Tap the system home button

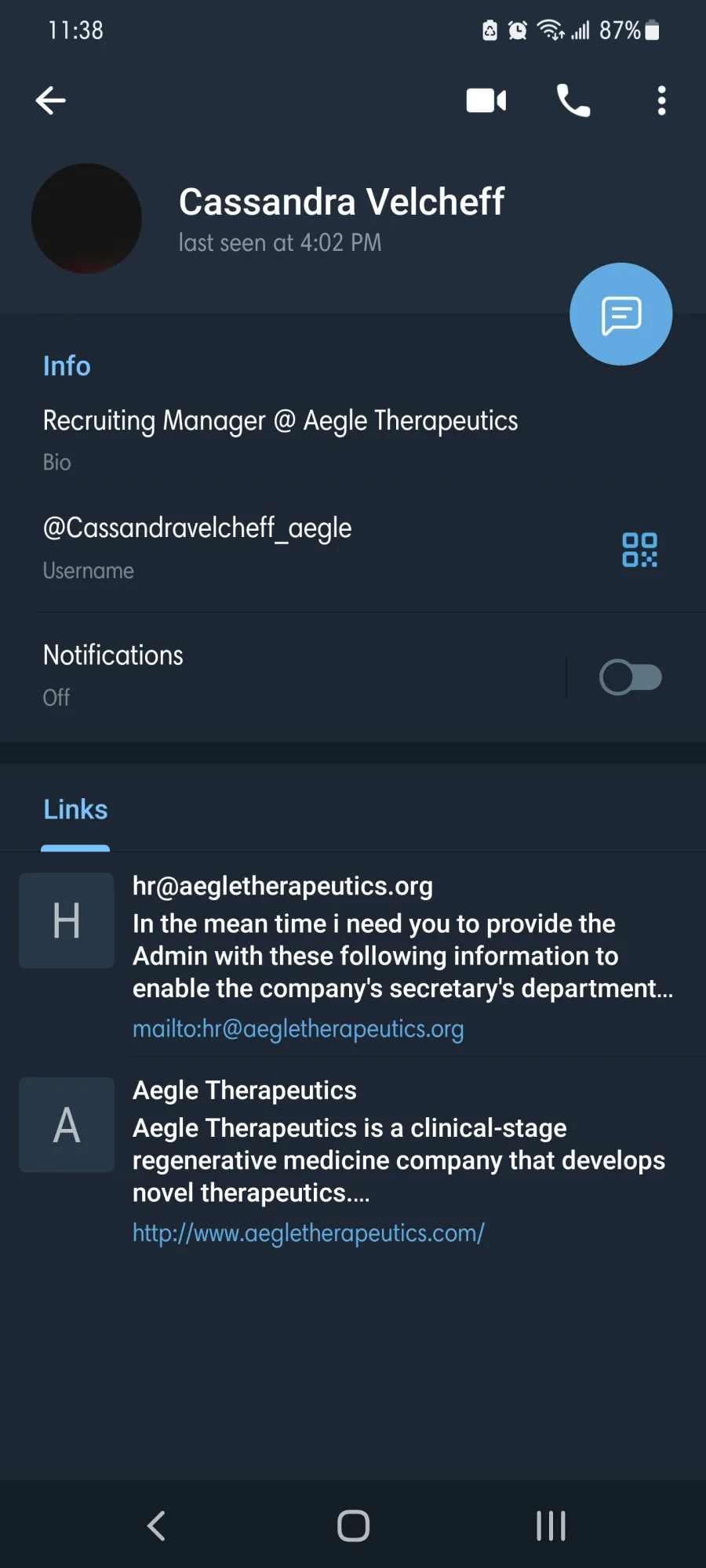coord(353,1526)
